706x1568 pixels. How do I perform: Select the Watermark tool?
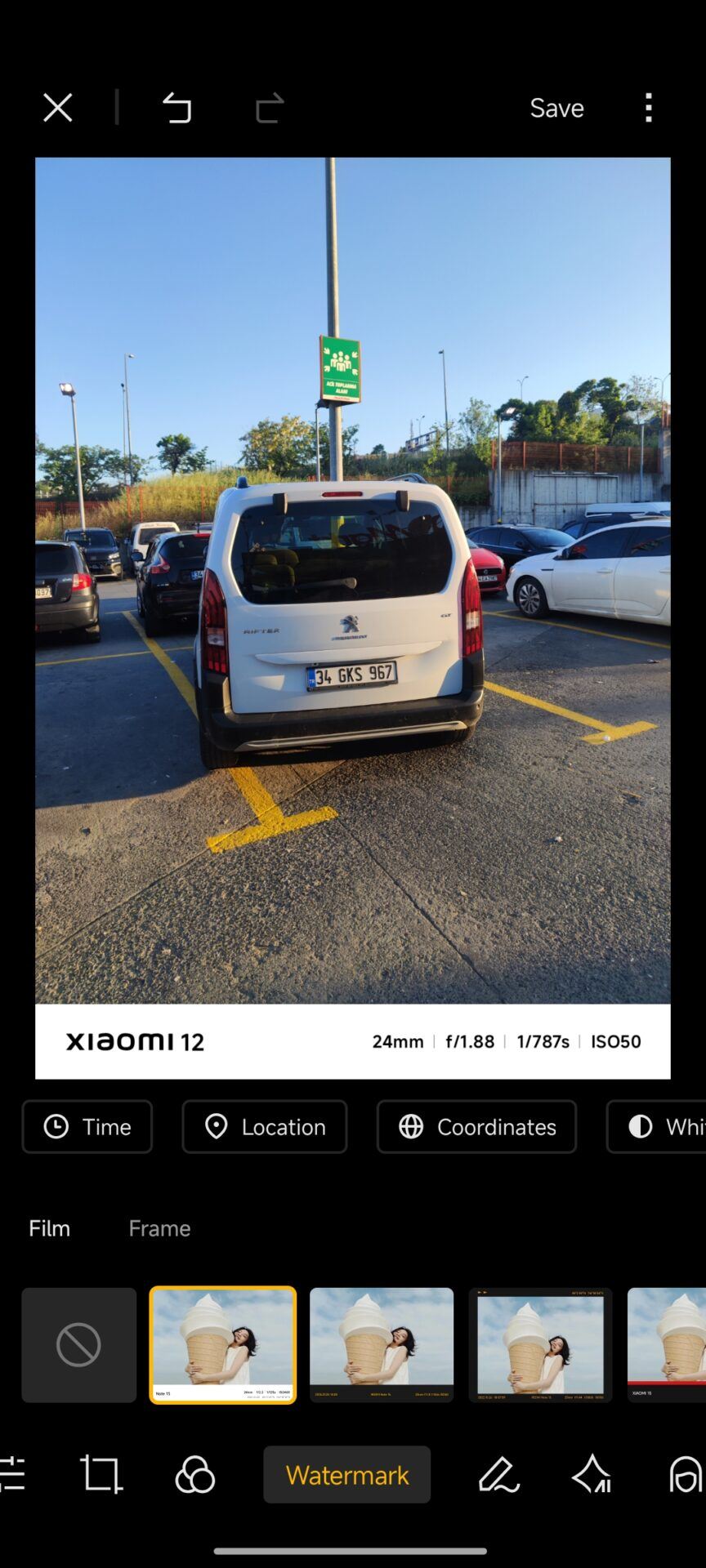pos(346,1475)
